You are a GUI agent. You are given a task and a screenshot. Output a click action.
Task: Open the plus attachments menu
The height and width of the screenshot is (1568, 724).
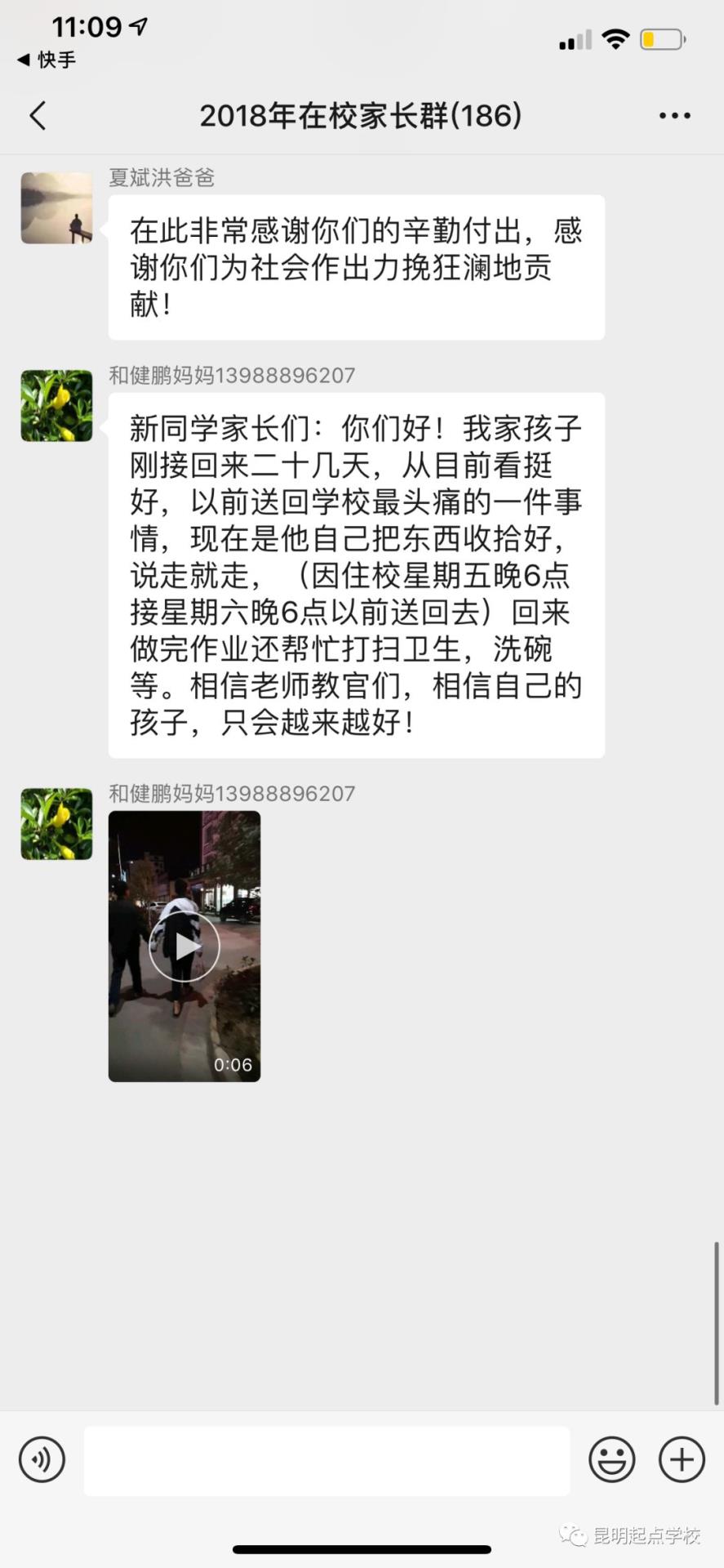682,1459
